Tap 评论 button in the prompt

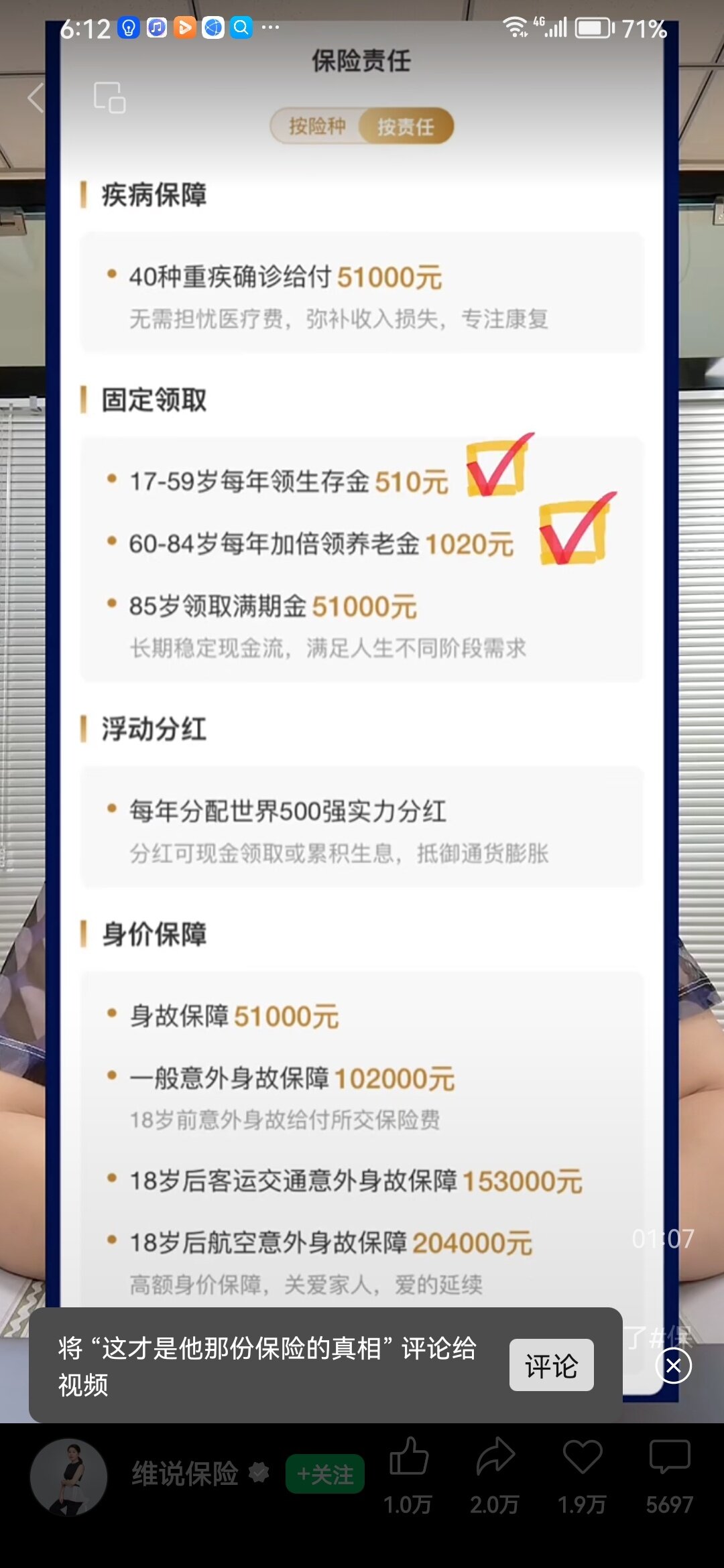tap(551, 1365)
